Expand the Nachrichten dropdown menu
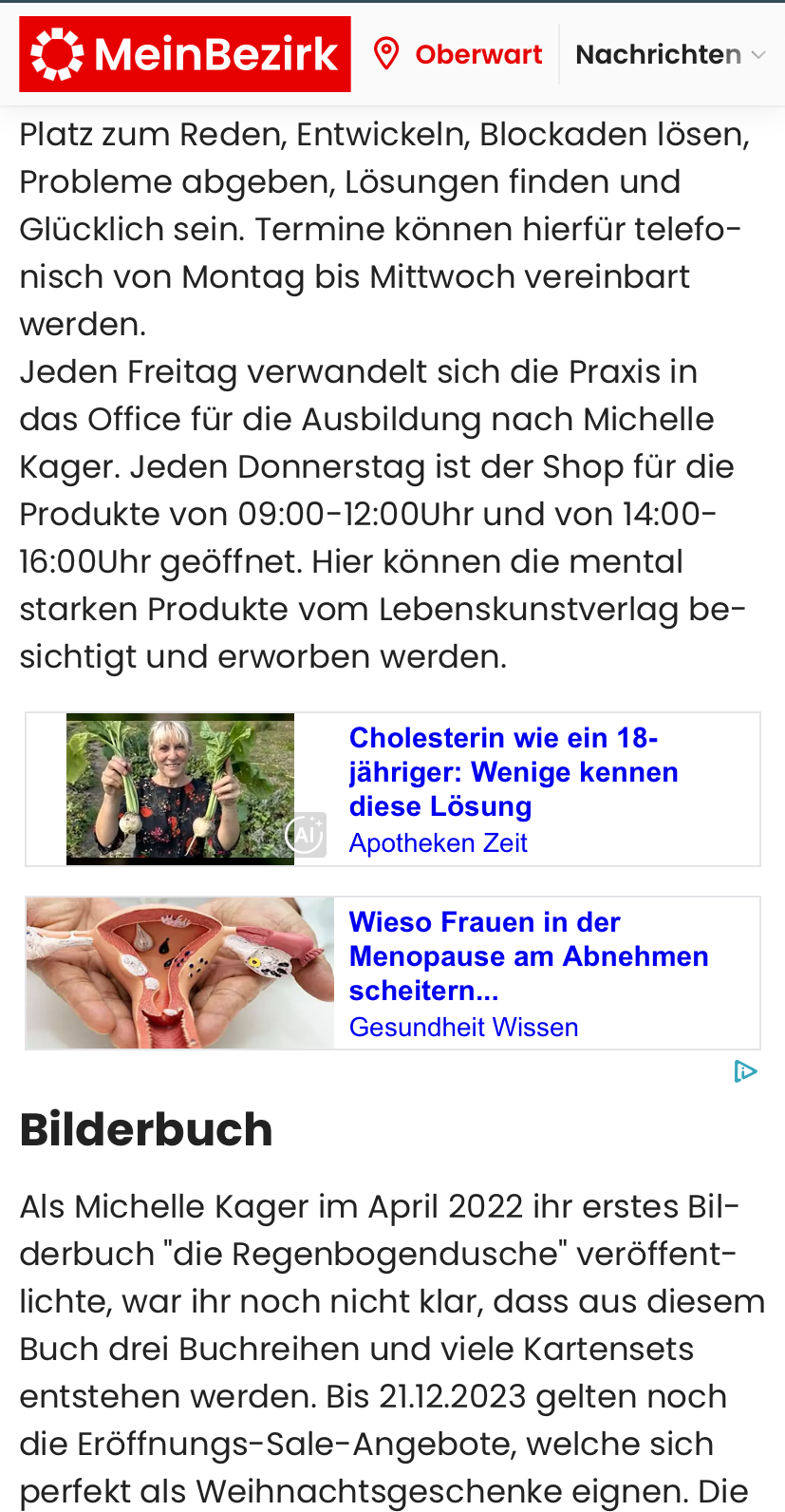The width and height of the screenshot is (785, 1512). click(670, 55)
